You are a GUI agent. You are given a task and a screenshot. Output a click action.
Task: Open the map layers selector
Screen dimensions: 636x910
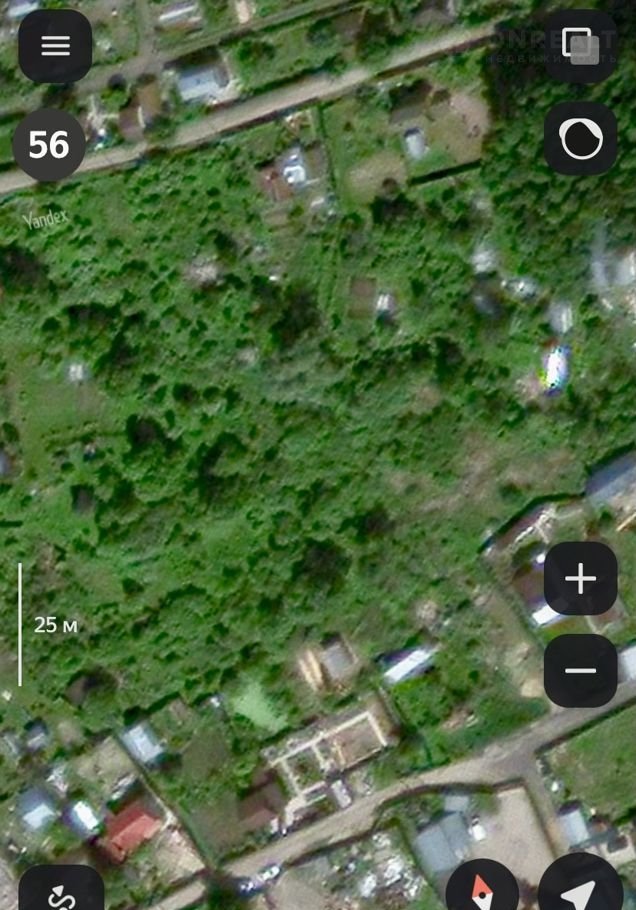point(580,46)
